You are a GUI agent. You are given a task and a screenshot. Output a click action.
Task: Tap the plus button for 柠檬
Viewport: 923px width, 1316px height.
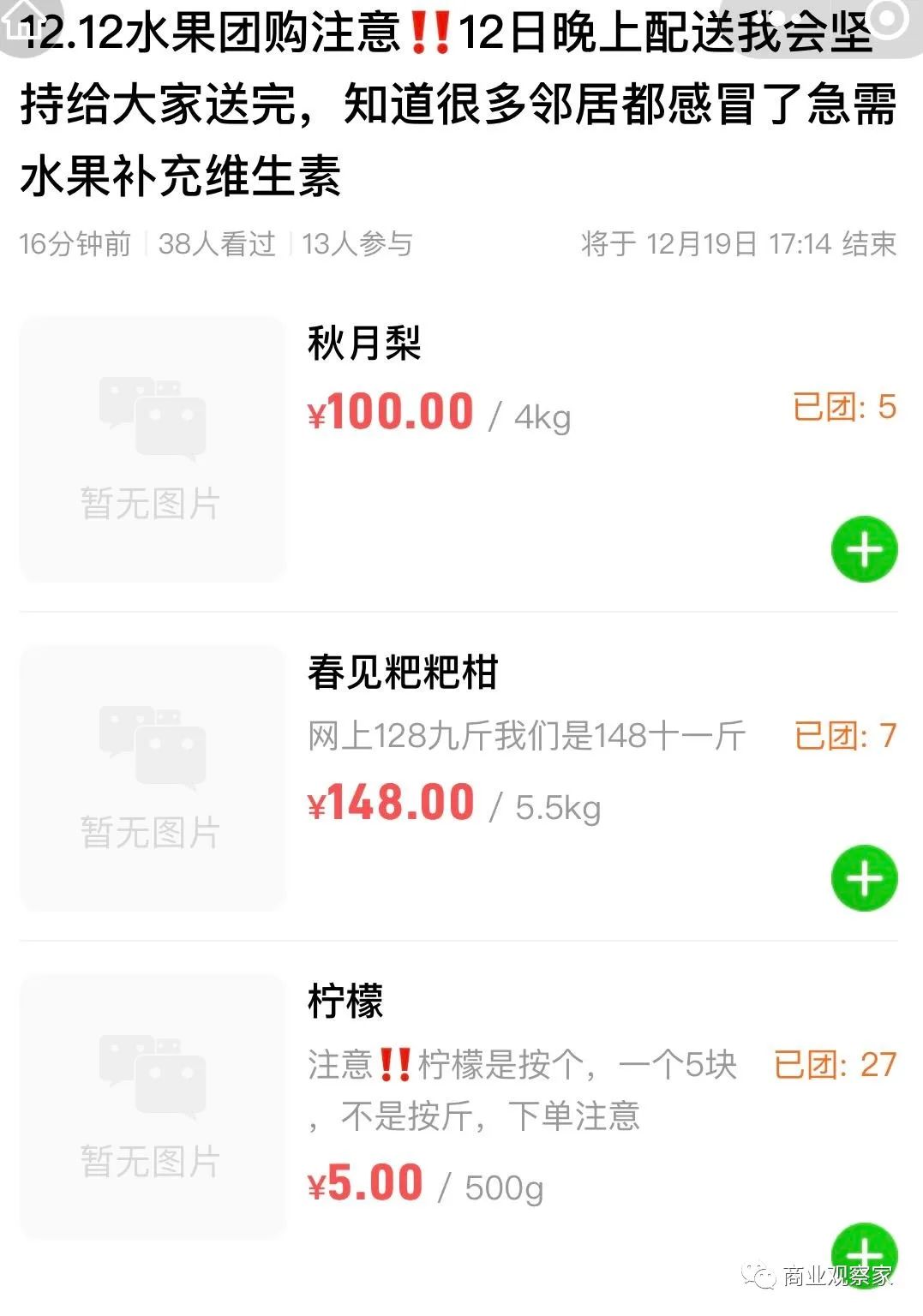click(864, 1251)
